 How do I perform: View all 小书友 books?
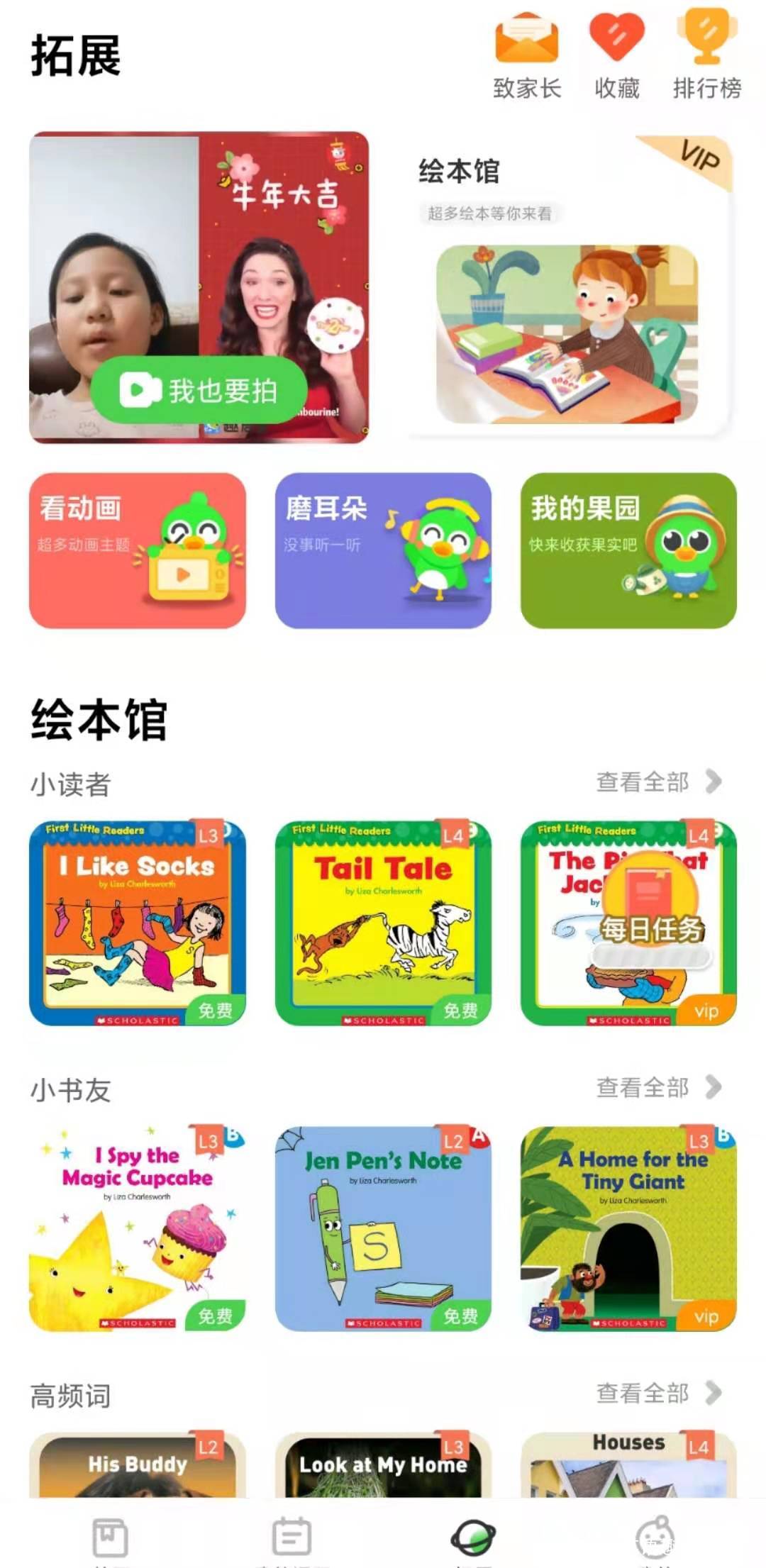tap(657, 1087)
